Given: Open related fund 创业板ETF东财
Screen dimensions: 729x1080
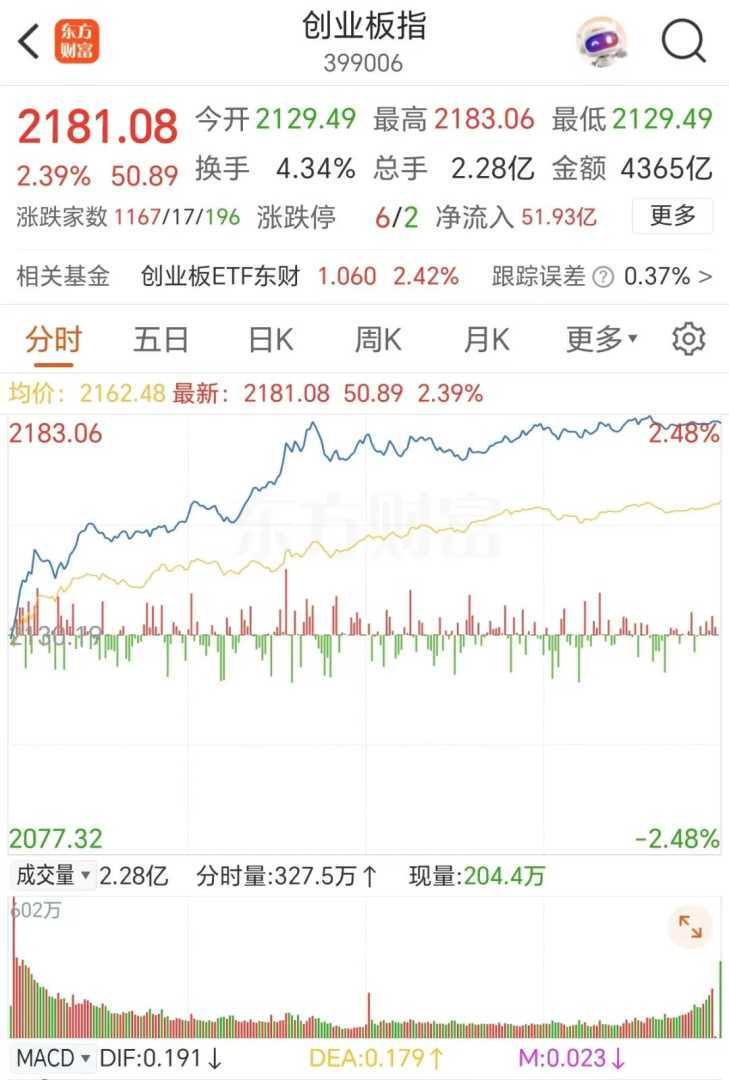Looking at the screenshot, I should click(220, 276).
